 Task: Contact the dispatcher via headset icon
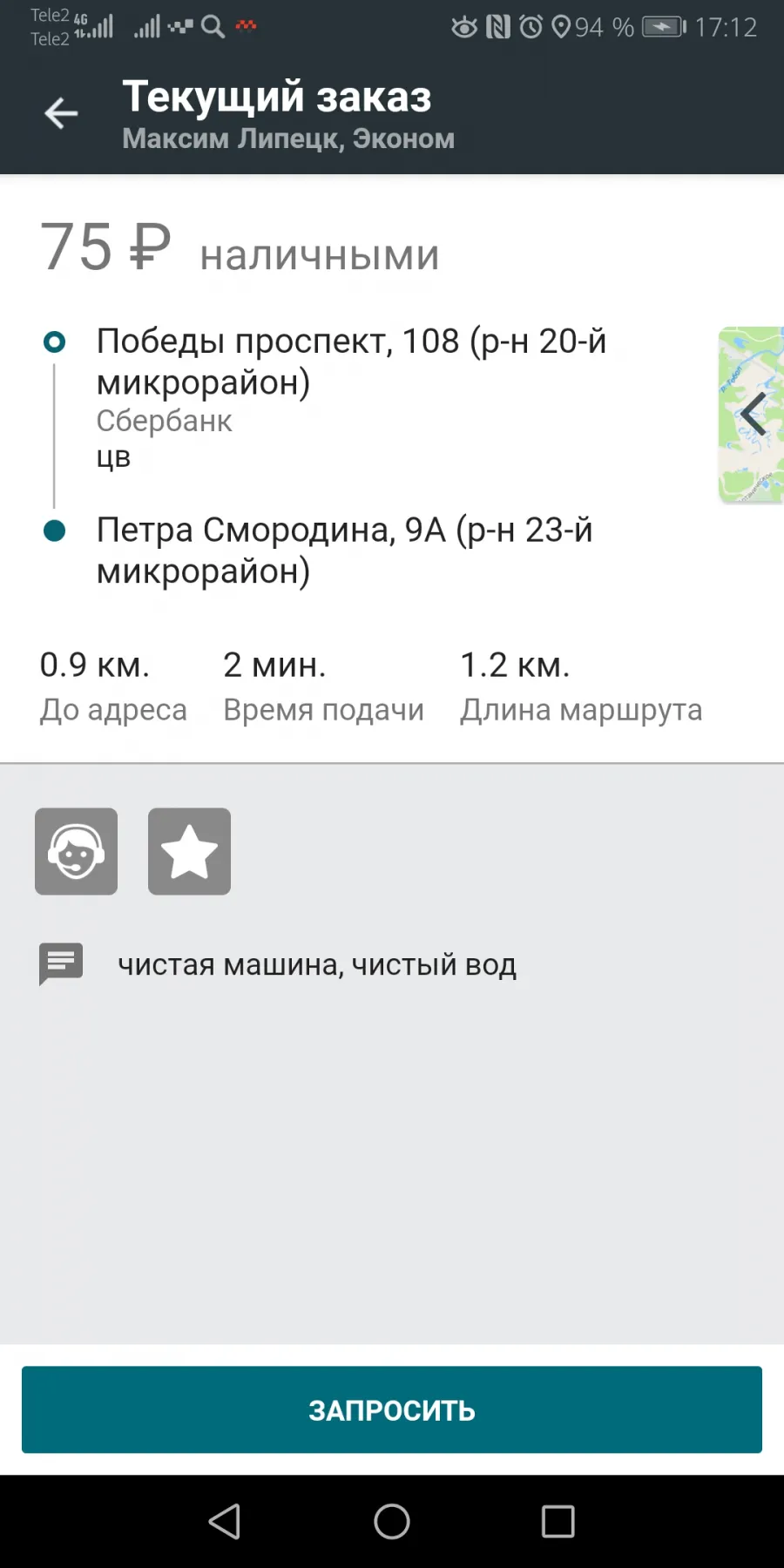pyautogui.click(x=77, y=851)
